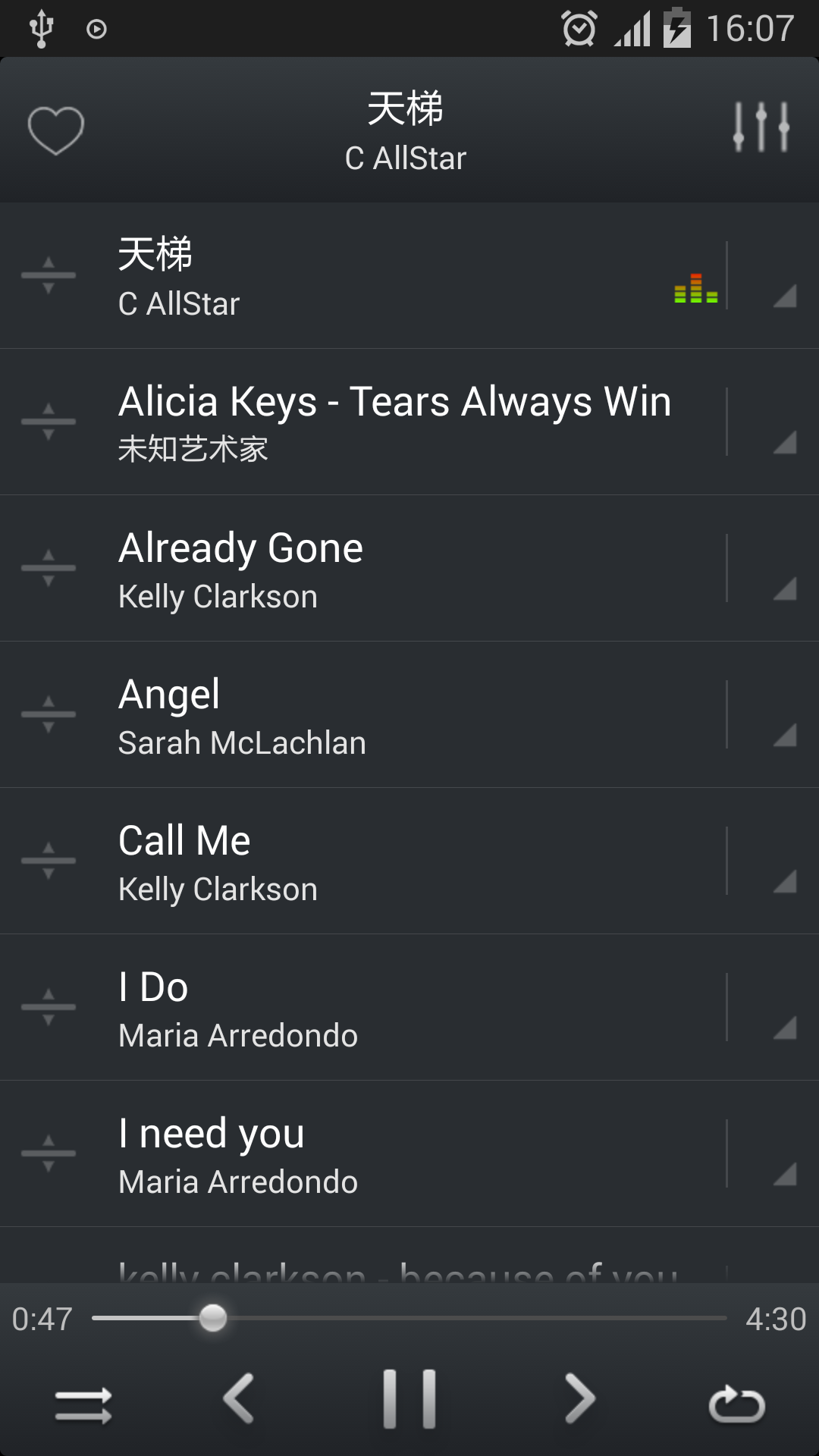
Task: Play I need you by Maria Arredondo
Action: point(394,1154)
